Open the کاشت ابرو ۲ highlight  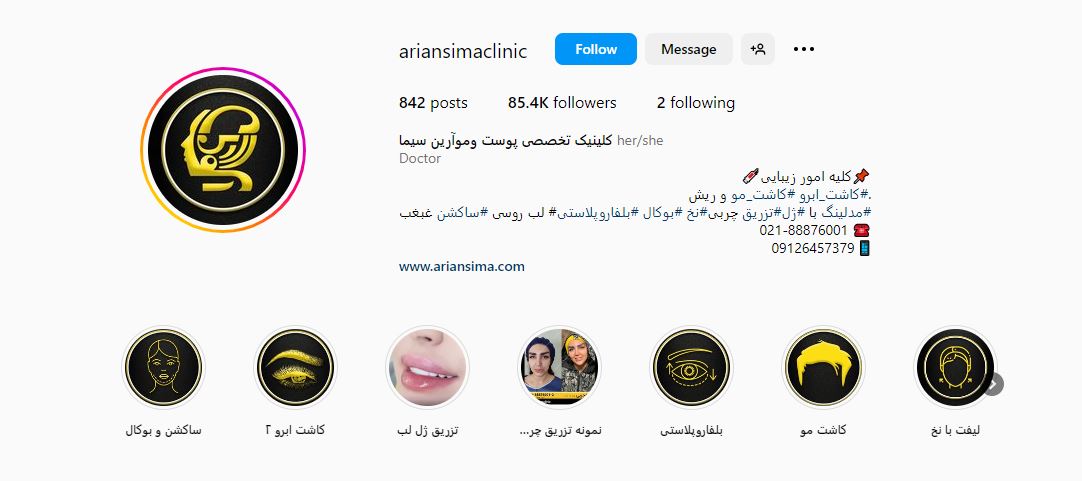tap(295, 368)
